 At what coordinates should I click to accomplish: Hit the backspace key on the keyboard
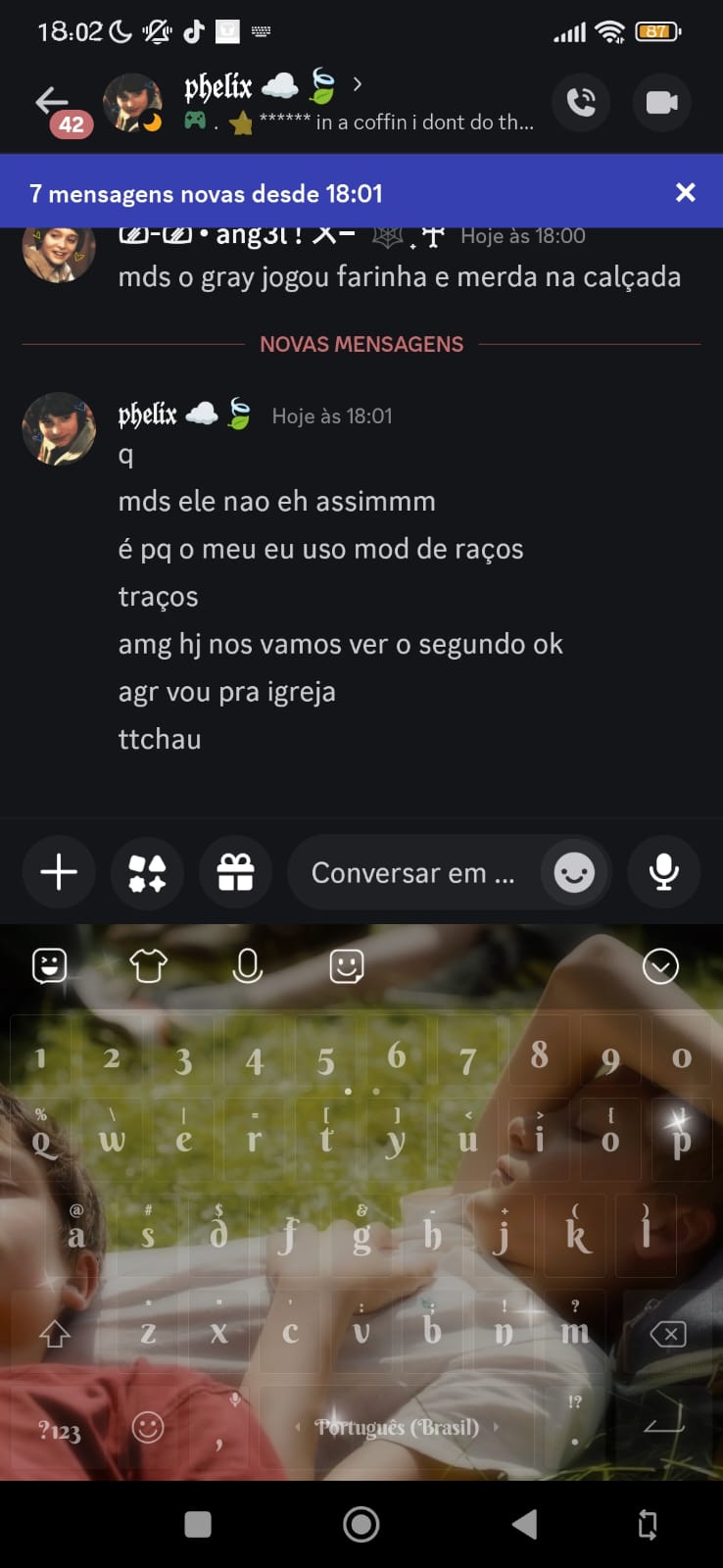coord(668,1333)
